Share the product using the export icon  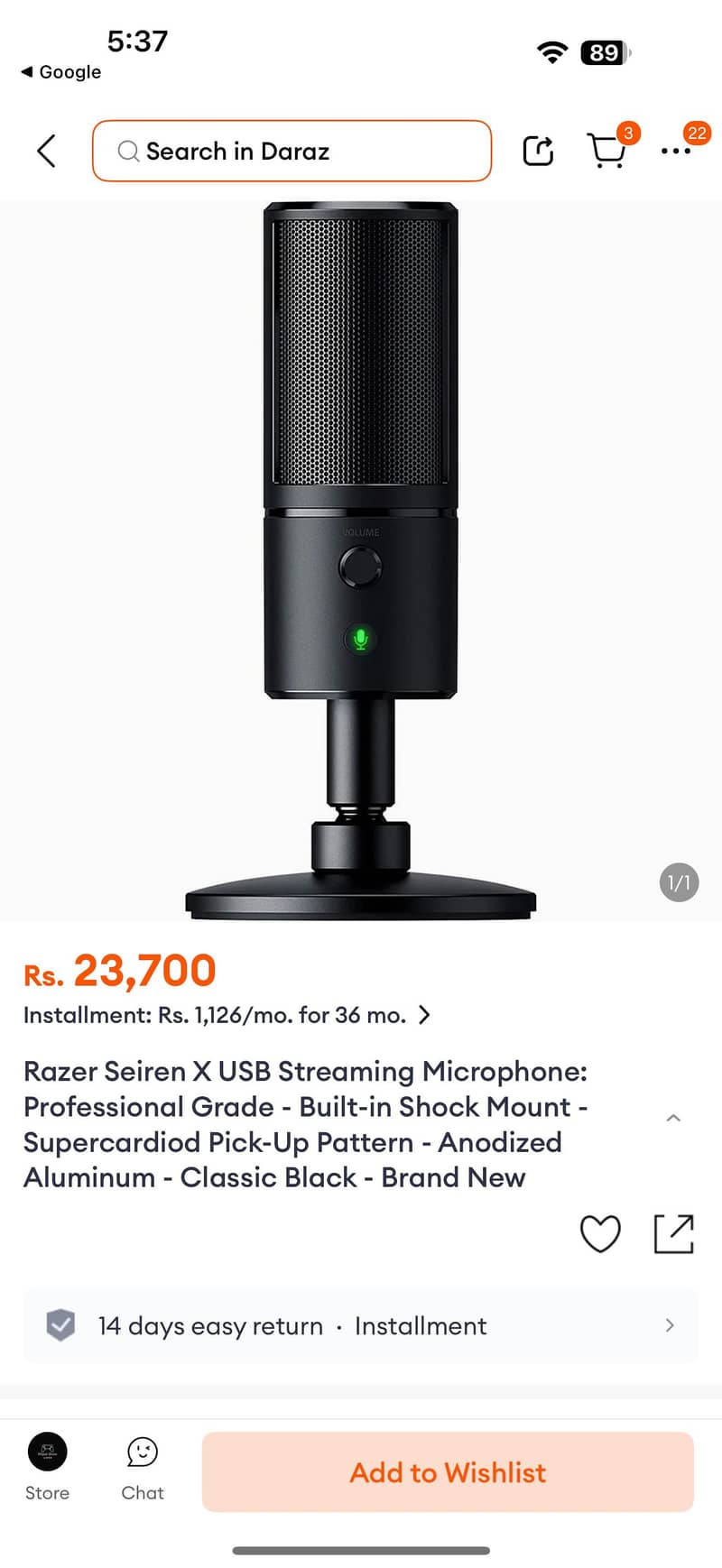tap(672, 1234)
